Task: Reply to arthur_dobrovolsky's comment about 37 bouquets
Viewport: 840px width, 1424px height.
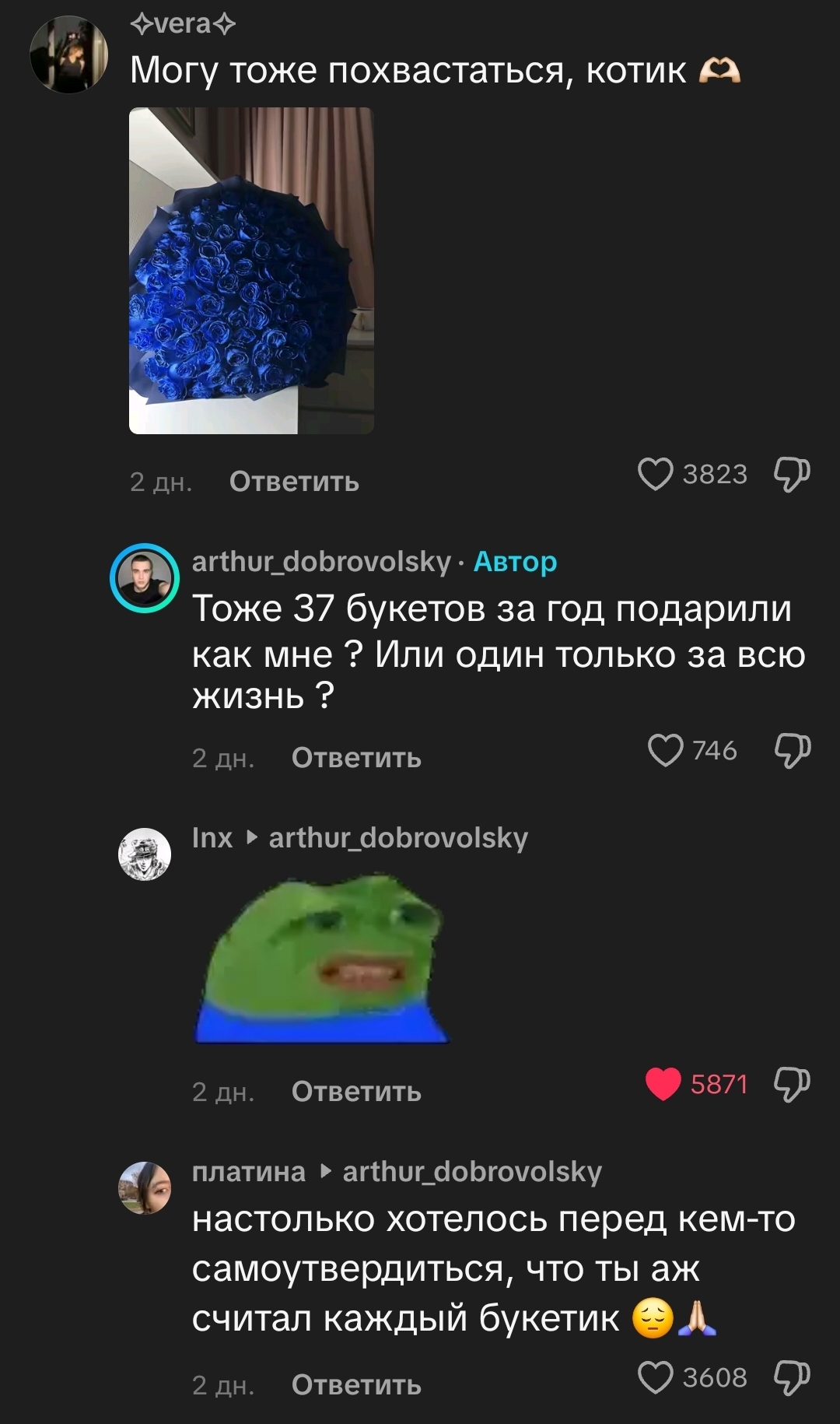Action: point(356,758)
